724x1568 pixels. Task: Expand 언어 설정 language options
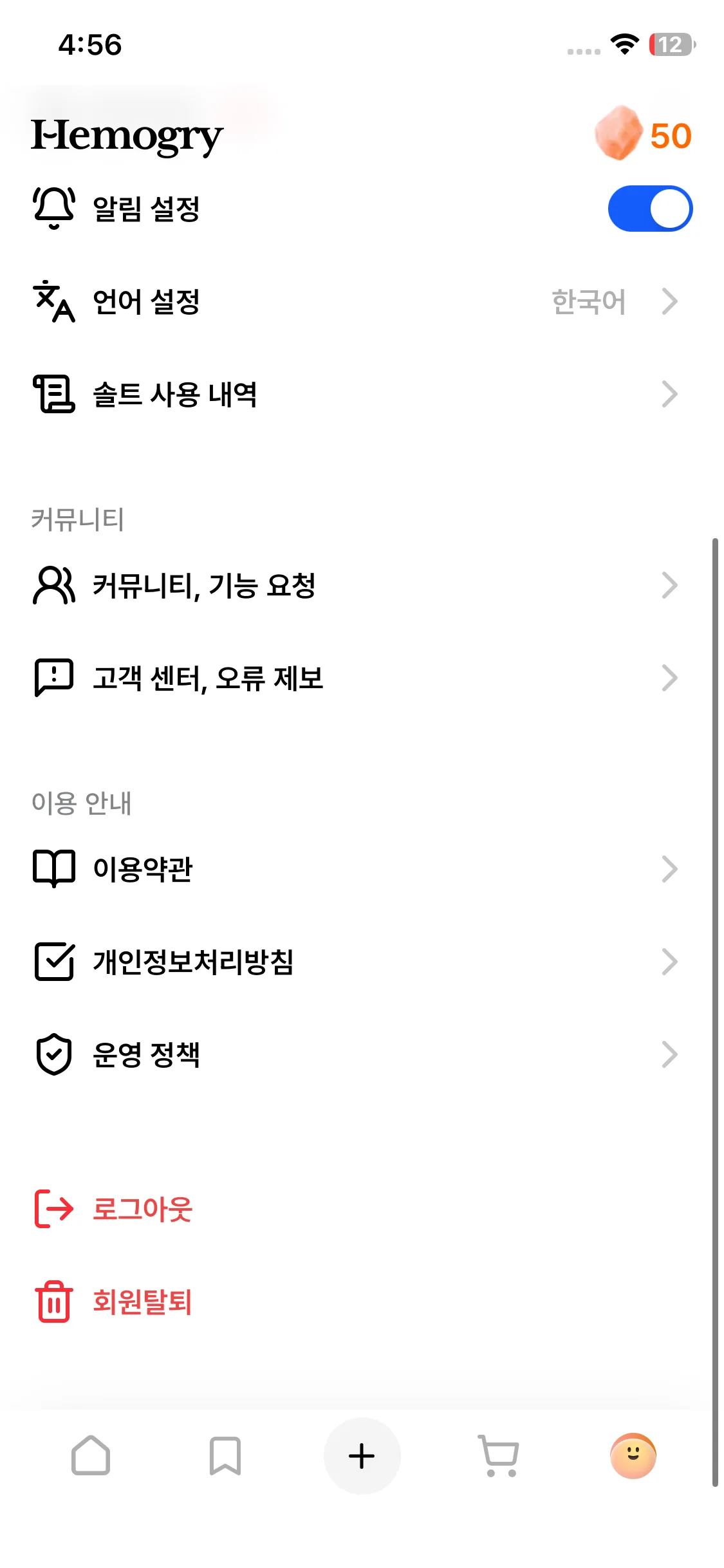pyautogui.click(x=669, y=301)
